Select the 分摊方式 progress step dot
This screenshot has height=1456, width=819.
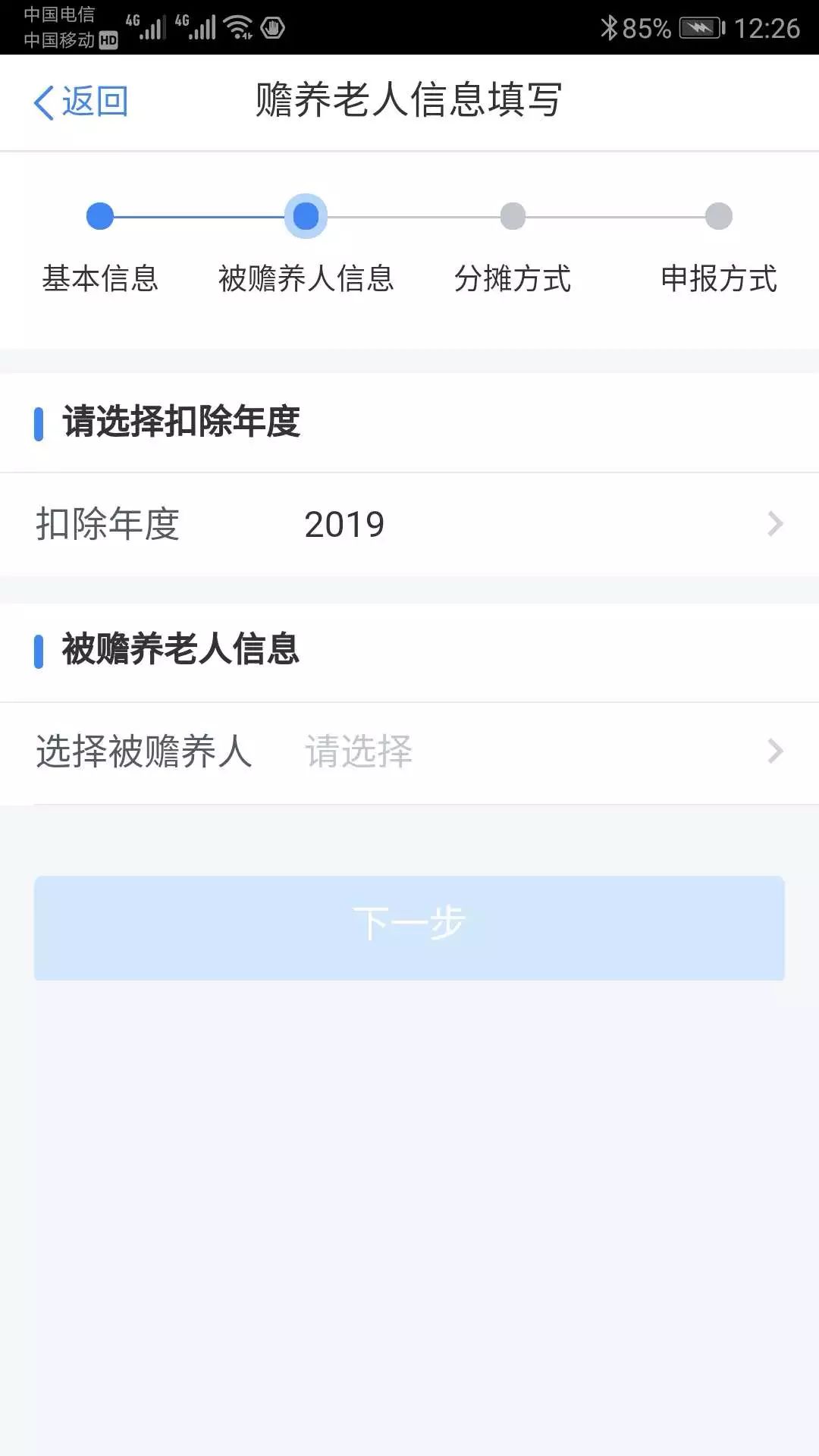click(x=513, y=218)
